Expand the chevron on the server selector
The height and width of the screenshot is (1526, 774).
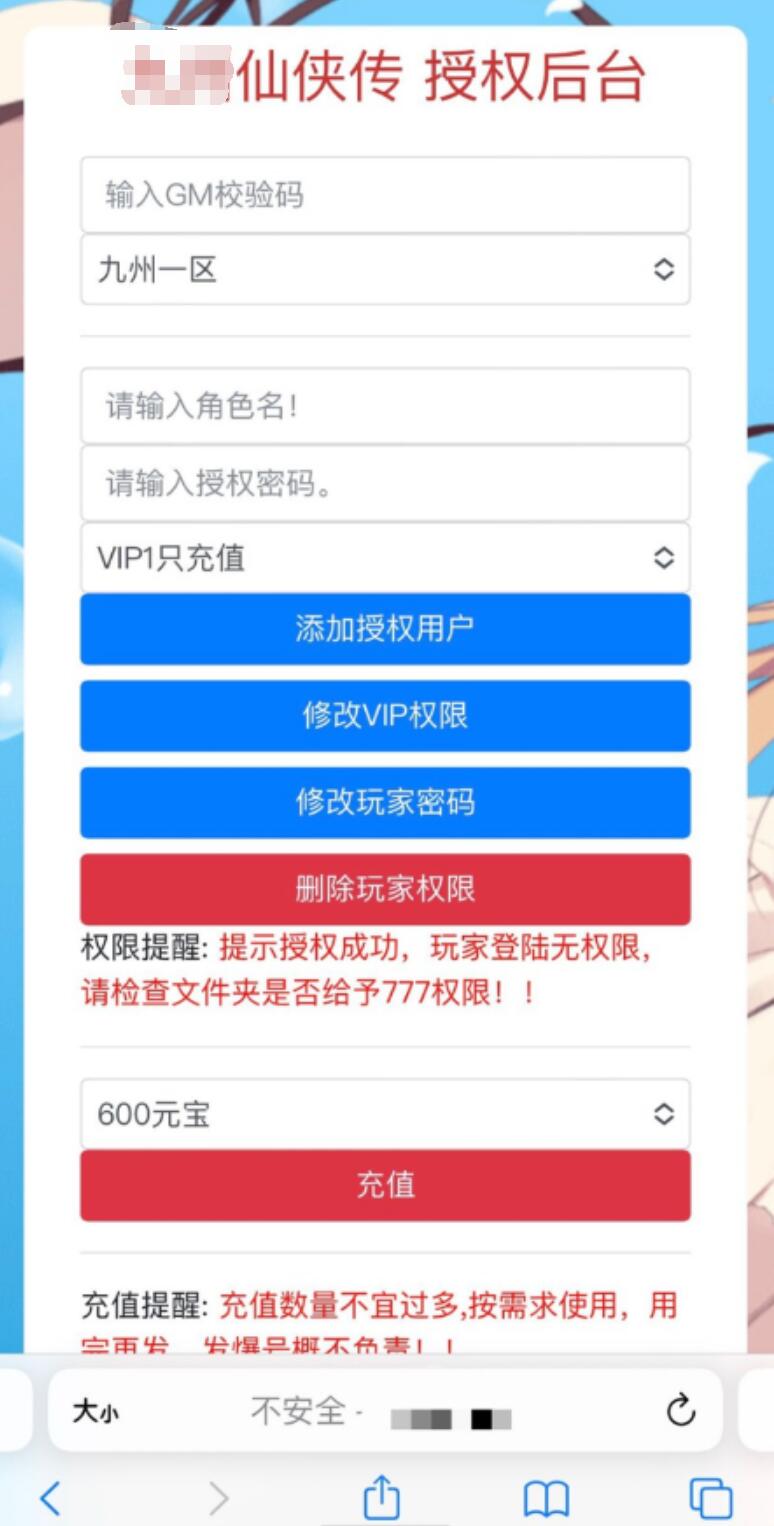pos(664,270)
